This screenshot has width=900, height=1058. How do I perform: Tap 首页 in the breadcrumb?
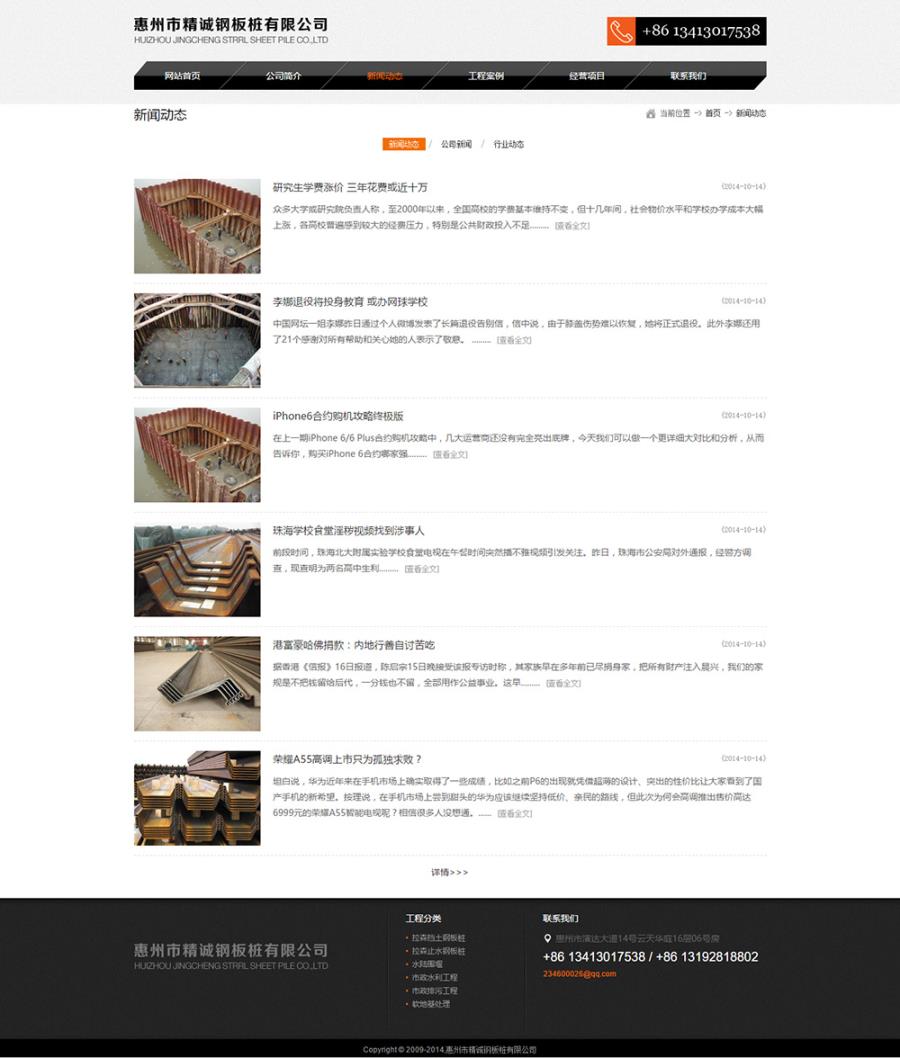point(712,114)
